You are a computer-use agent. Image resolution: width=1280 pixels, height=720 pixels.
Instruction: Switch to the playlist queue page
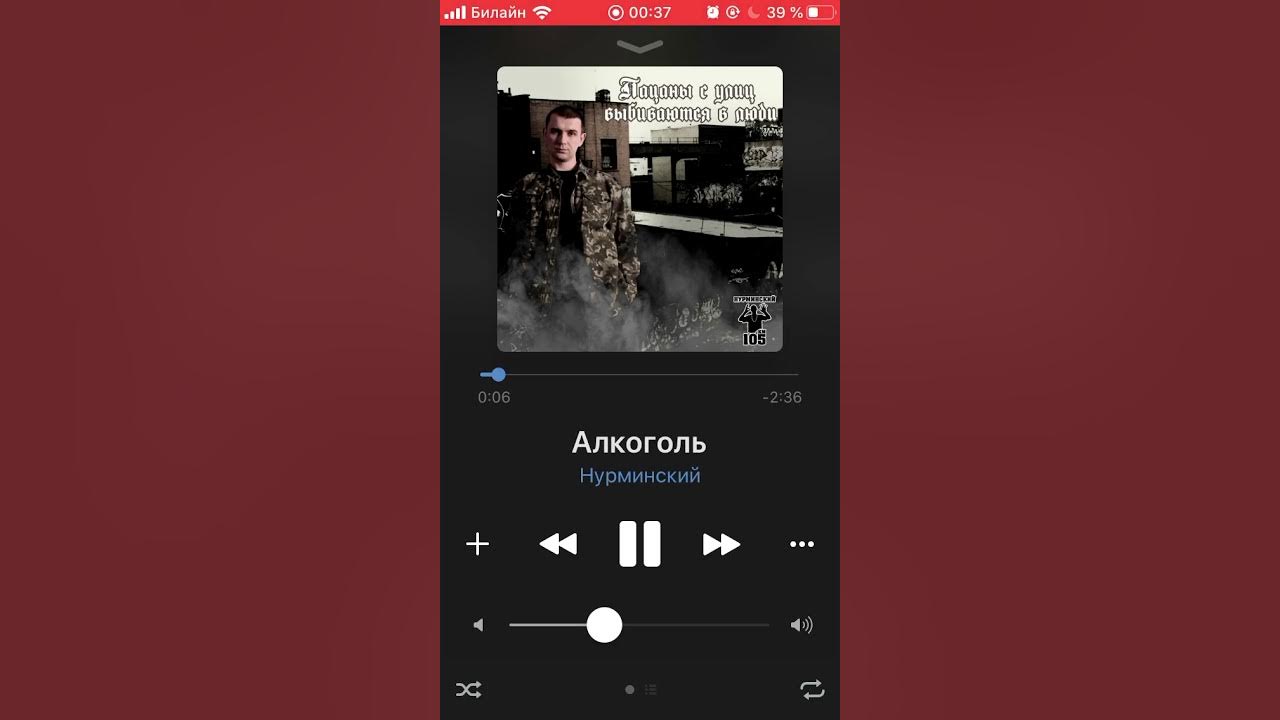(651, 689)
